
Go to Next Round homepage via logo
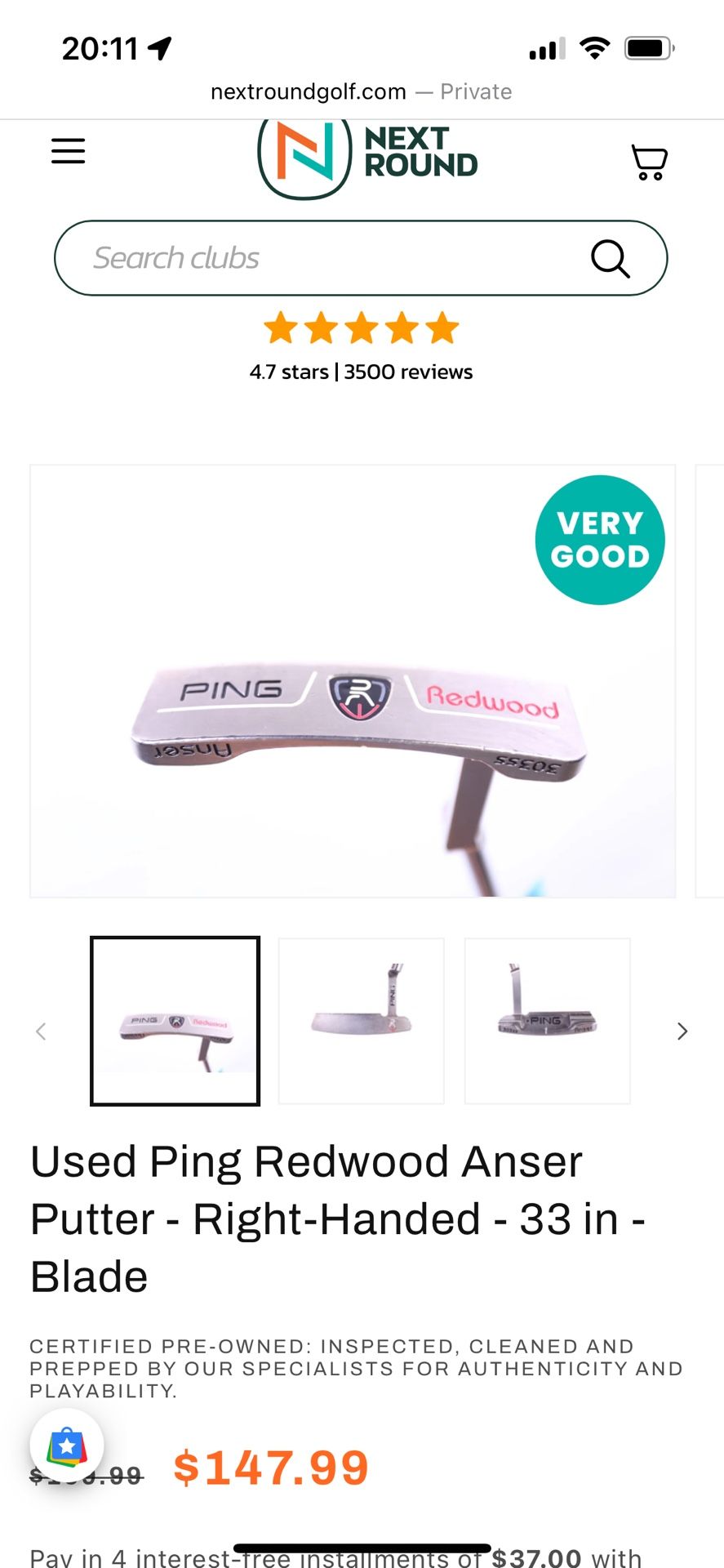click(x=368, y=155)
